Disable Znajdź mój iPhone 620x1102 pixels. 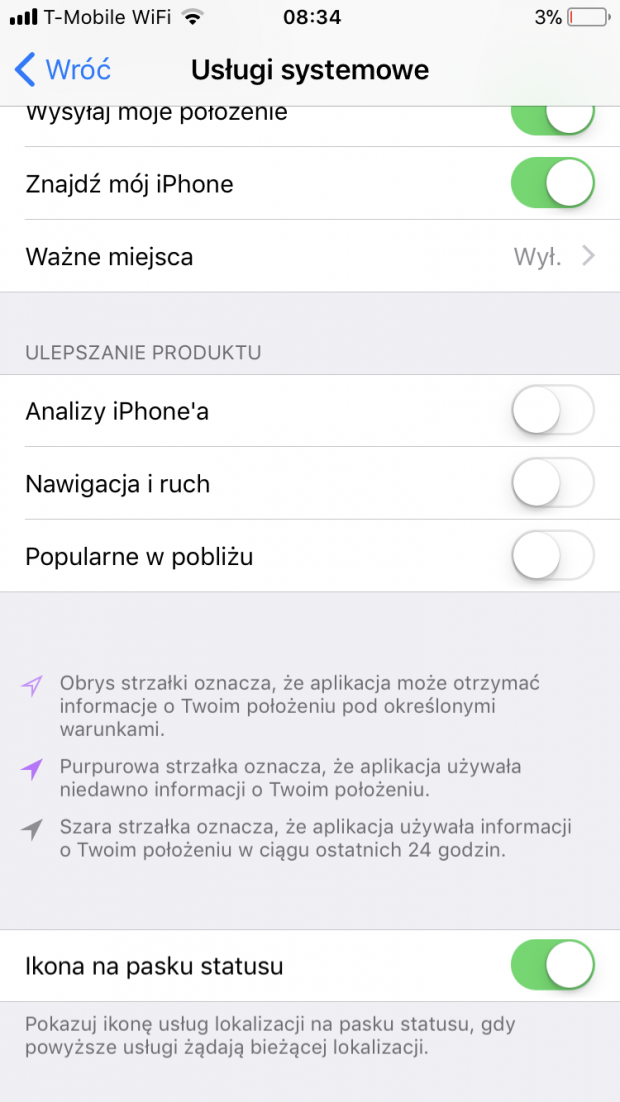tap(552, 184)
